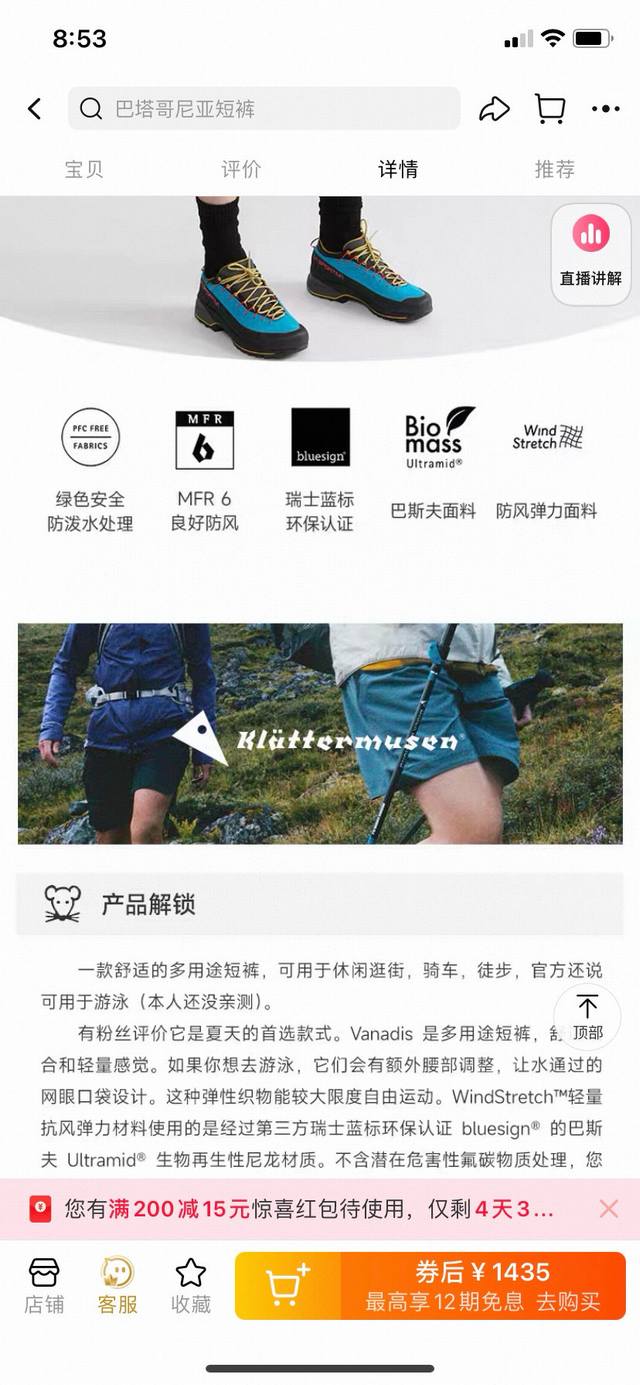Go back to the previous page
This screenshot has height=1385, width=640.
(x=35, y=109)
